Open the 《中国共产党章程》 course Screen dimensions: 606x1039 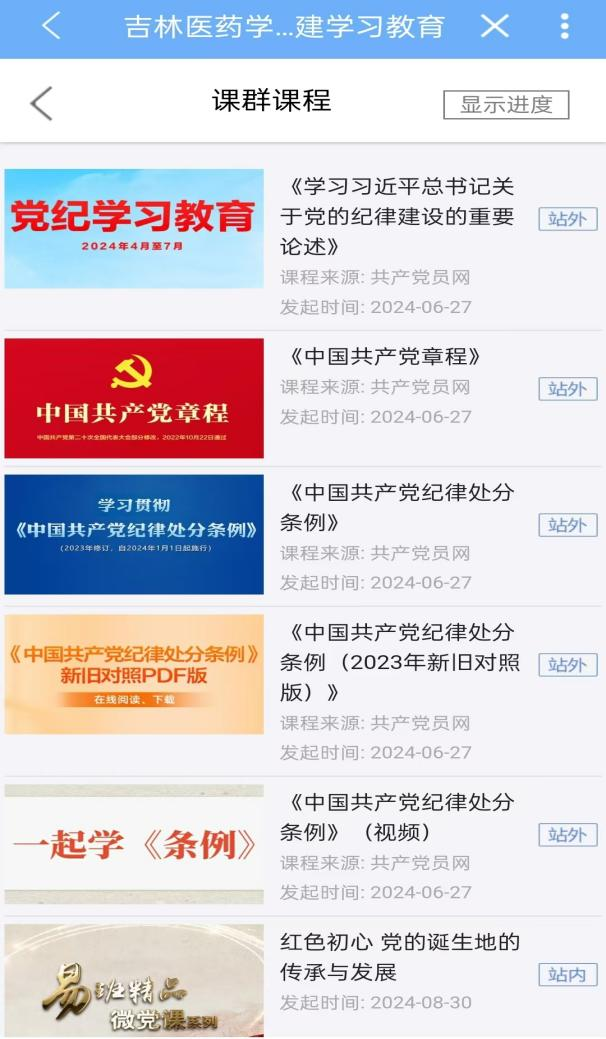(384, 356)
